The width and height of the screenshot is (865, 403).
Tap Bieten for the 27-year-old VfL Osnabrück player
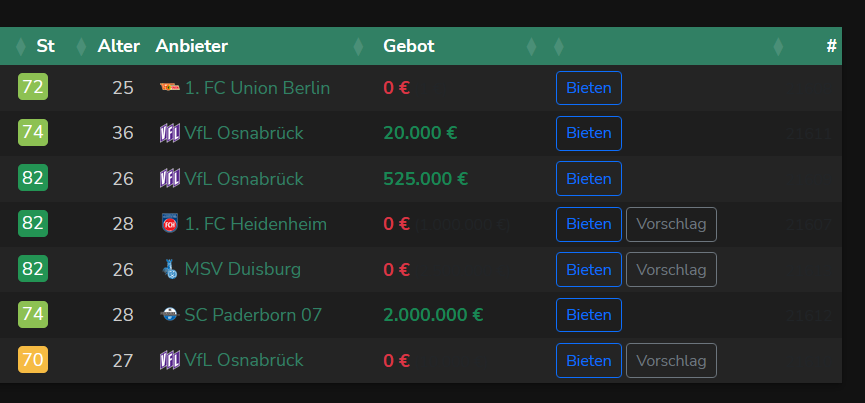[588, 360]
